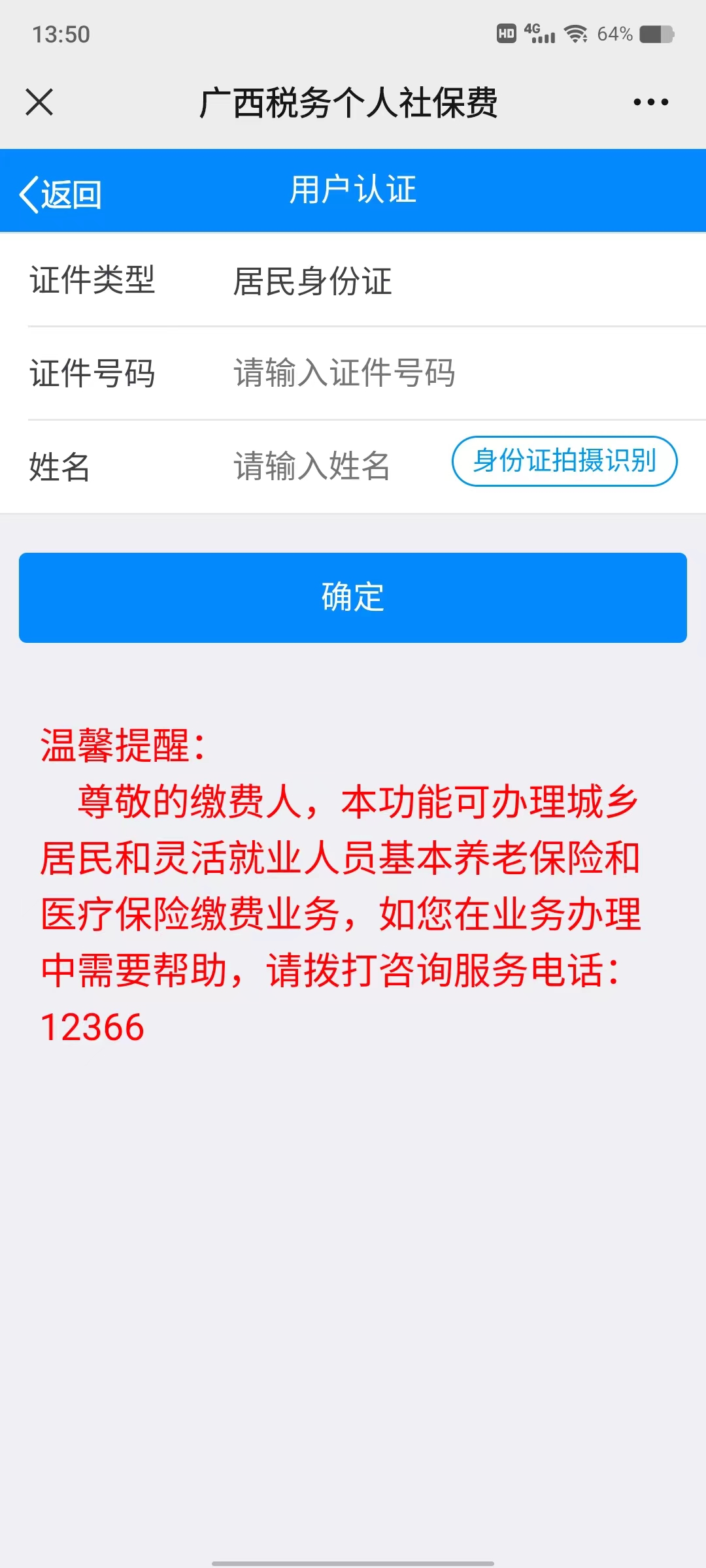Screen dimensions: 706x1568
Task: Close the 广西税务个人社保费 page
Action: point(39,102)
